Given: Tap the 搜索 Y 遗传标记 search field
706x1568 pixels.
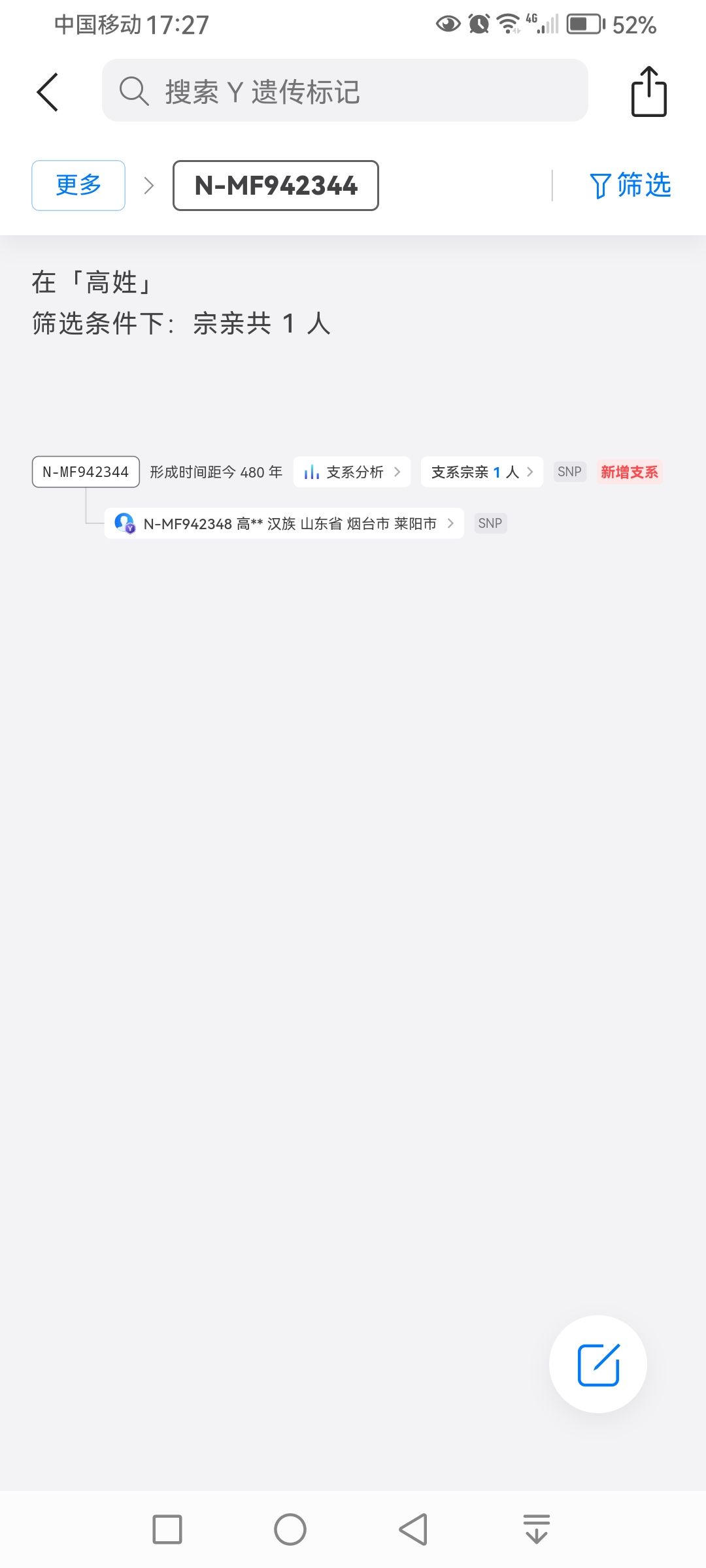Looking at the screenshot, I should click(x=345, y=91).
